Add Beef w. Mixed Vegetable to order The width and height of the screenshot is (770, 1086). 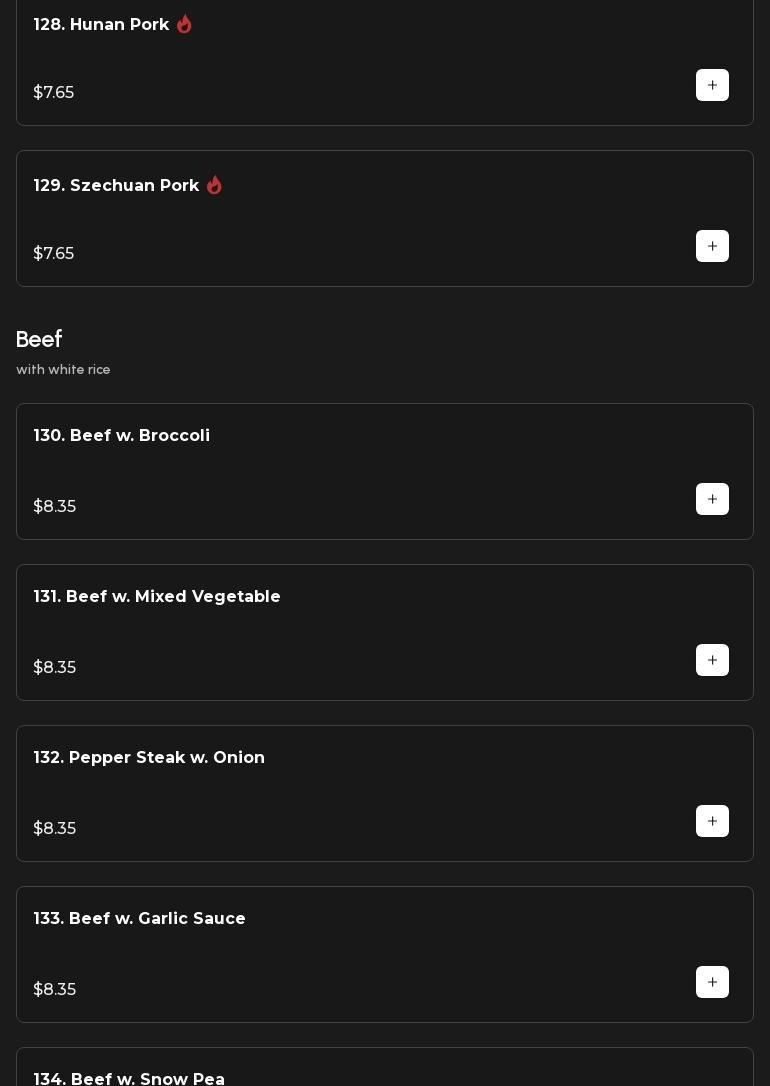[712, 660]
